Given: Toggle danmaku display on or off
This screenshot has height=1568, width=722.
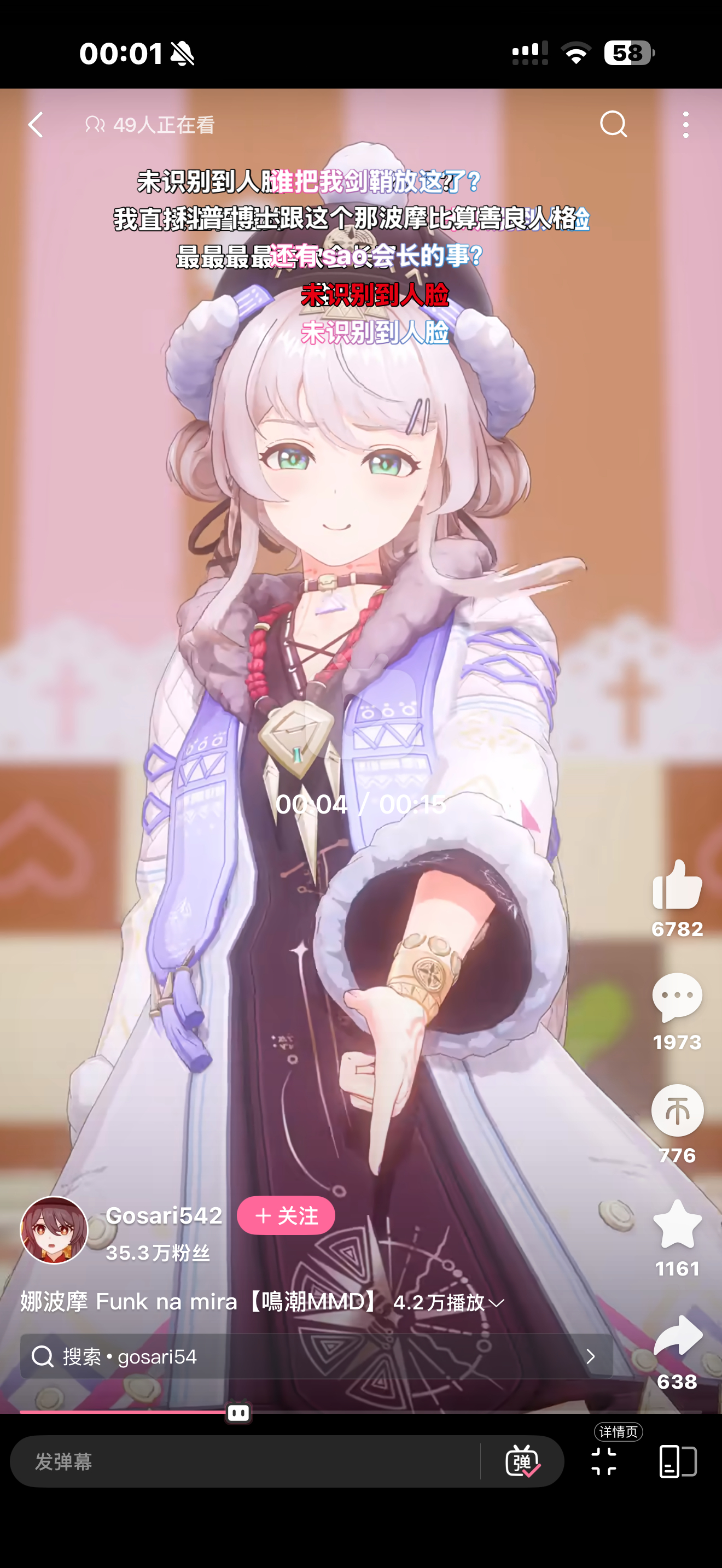Looking at the screenshot, I should (522, 1461).
